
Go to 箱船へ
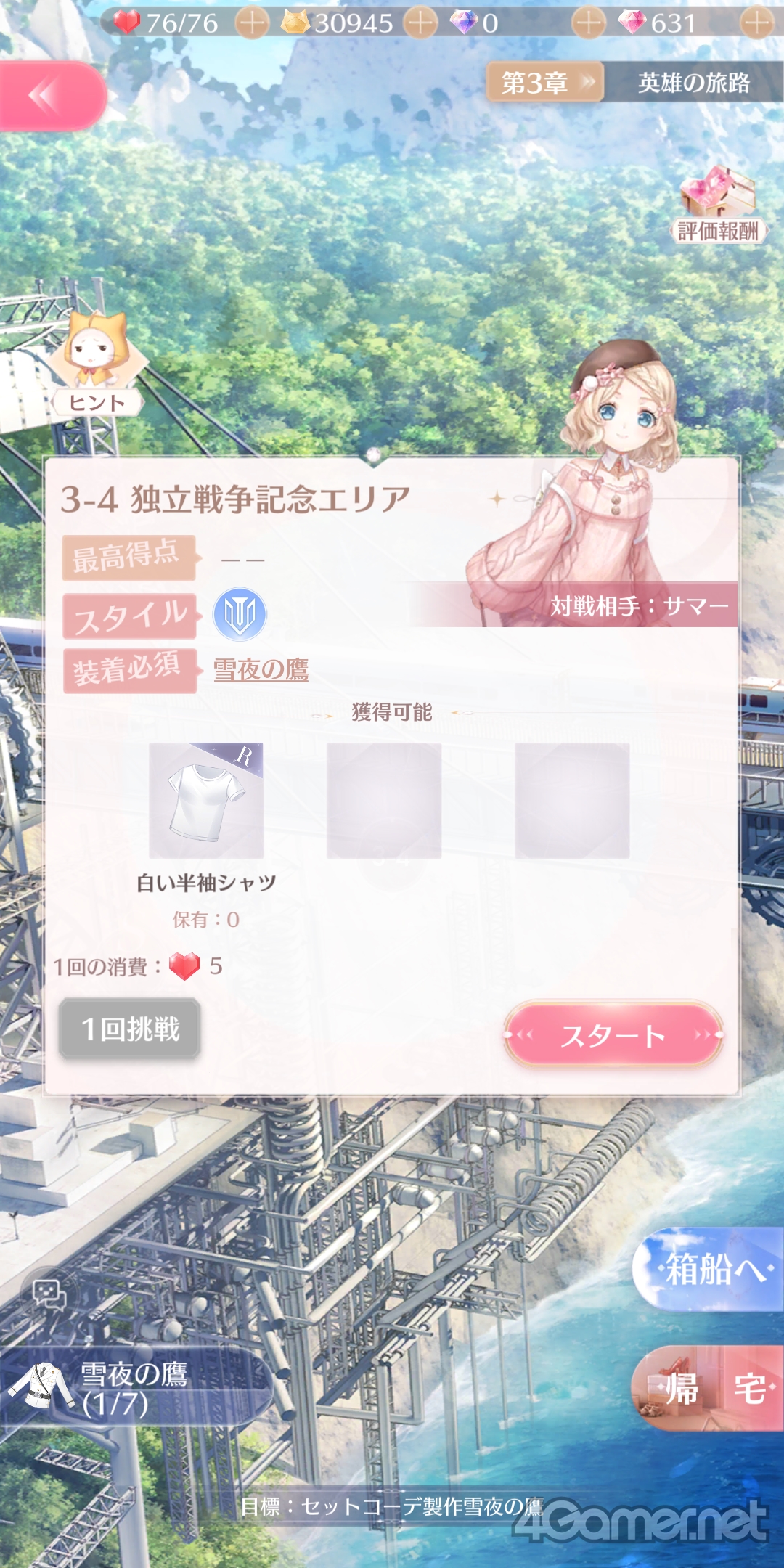coord(711,1270)
